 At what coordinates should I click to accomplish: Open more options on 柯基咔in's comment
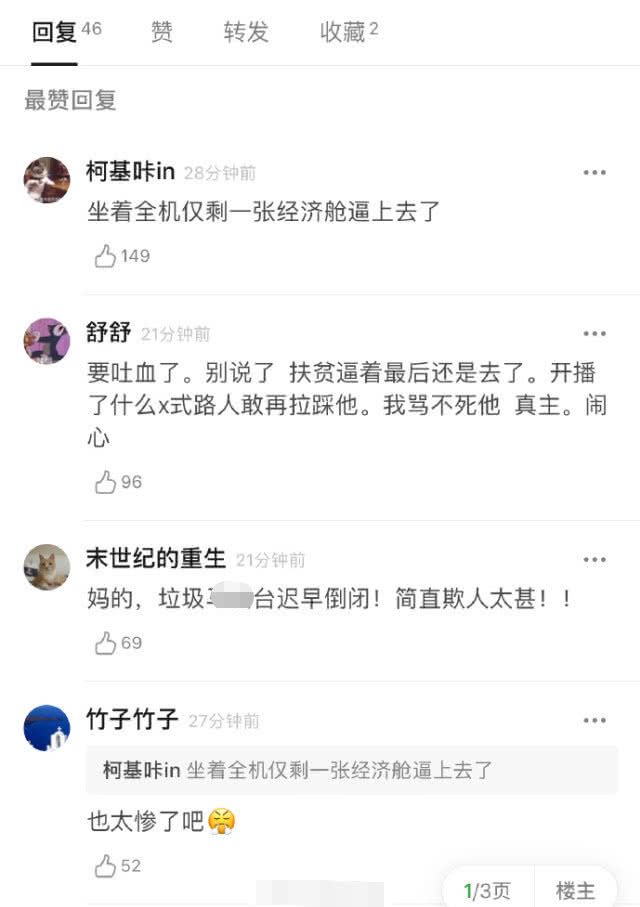pos(594,173)
